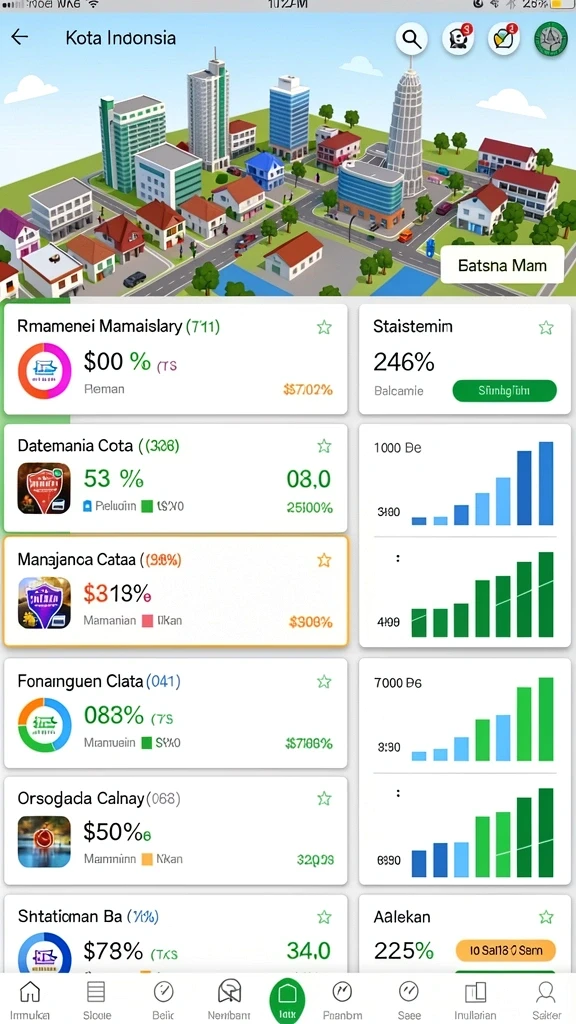Tap the green button in the Staistemin card
Viewport: 576px width, 1024px height.
504,391
